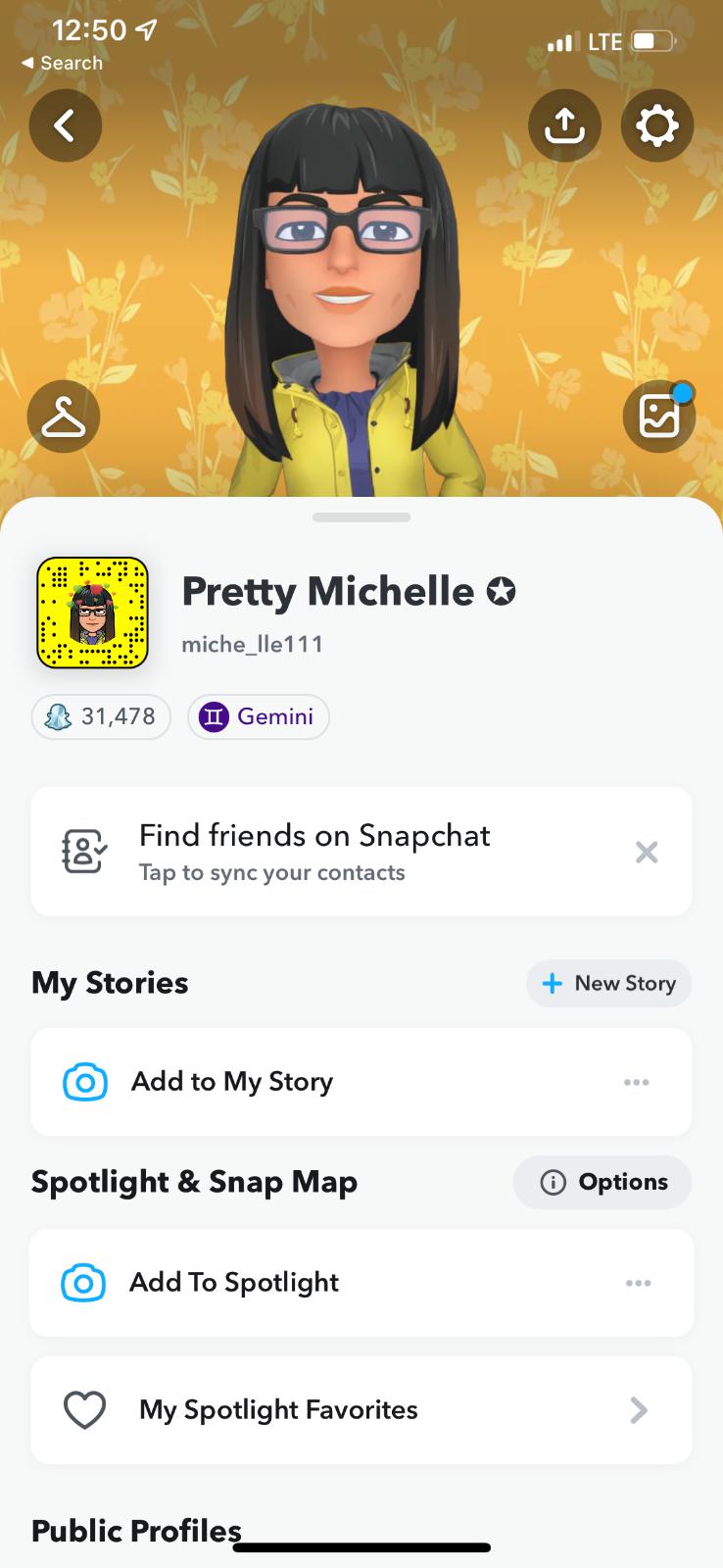The height and width of the screenshot is (1568, 723).
Task: Open more options for Add To Spotlight
Action: 638,1283
